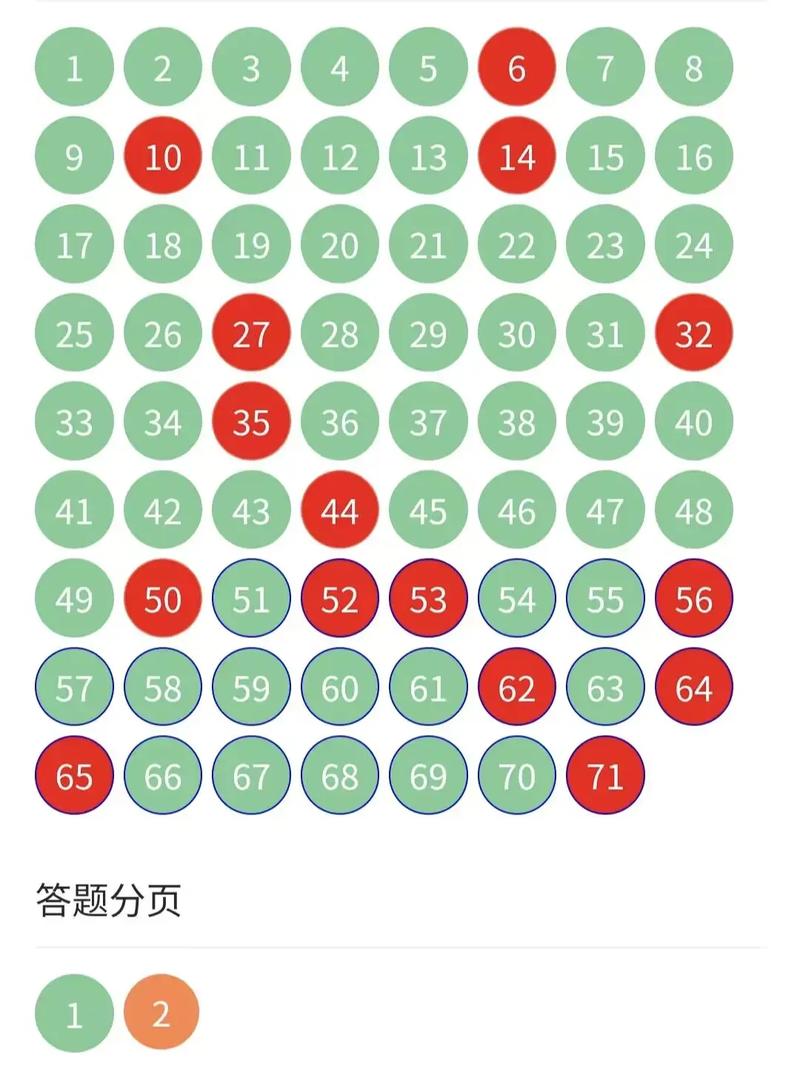Open blue-outlined question 51
Screen dimensions: 800x1067
[x=251, y=600]
